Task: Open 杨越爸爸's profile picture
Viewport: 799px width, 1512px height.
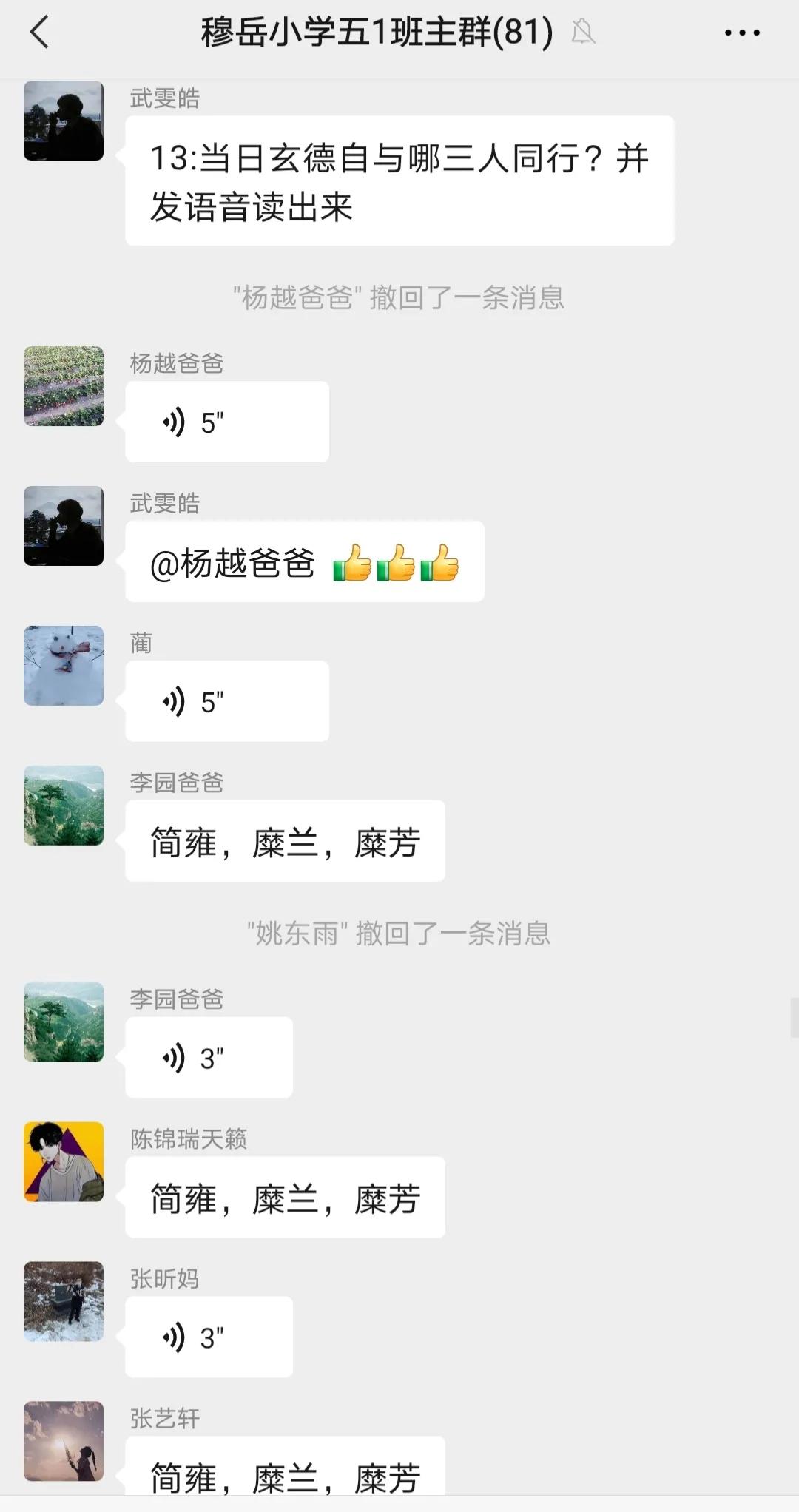Action: click(64, 386)
